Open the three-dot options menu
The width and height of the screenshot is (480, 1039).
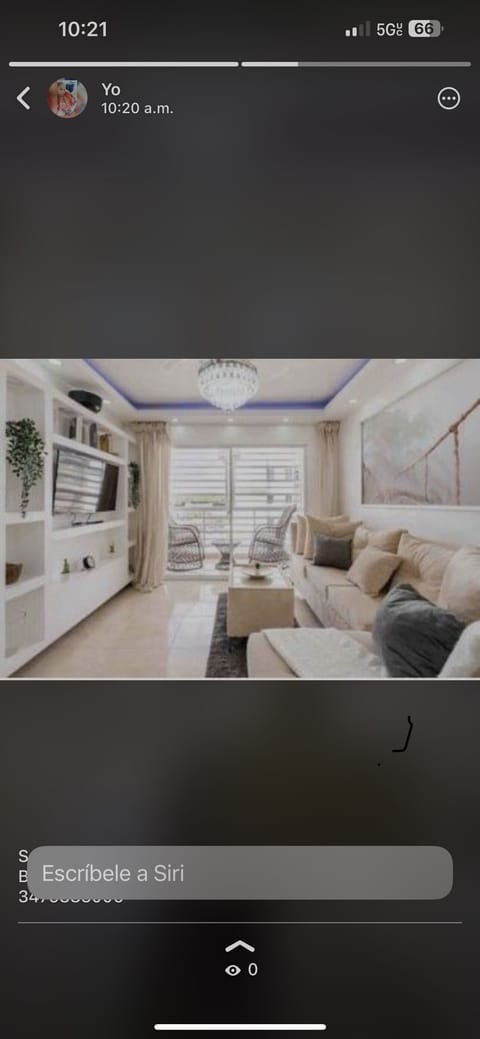[449, 99]
